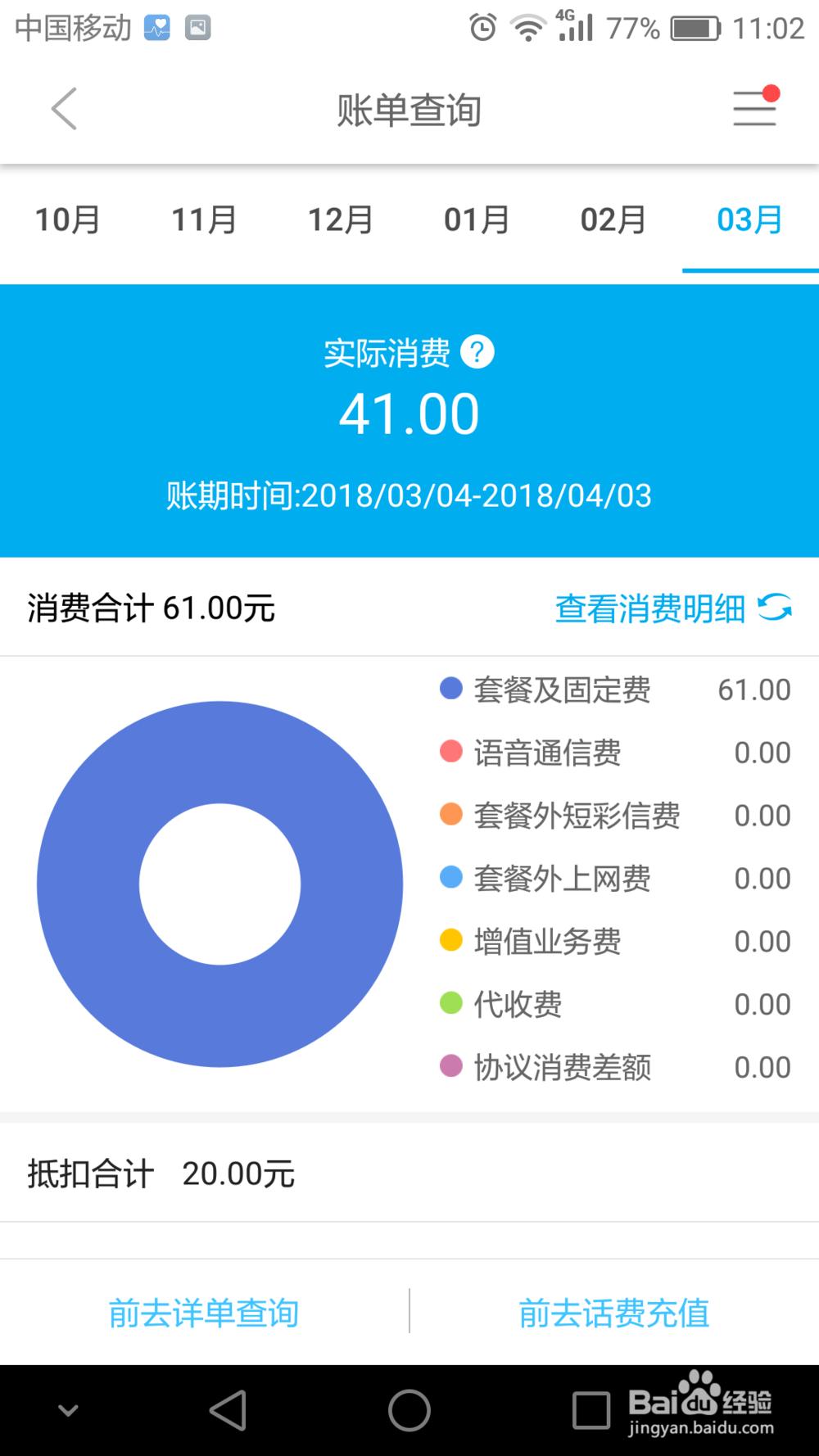Open the help icon next to 实际消费

[479, 350]
